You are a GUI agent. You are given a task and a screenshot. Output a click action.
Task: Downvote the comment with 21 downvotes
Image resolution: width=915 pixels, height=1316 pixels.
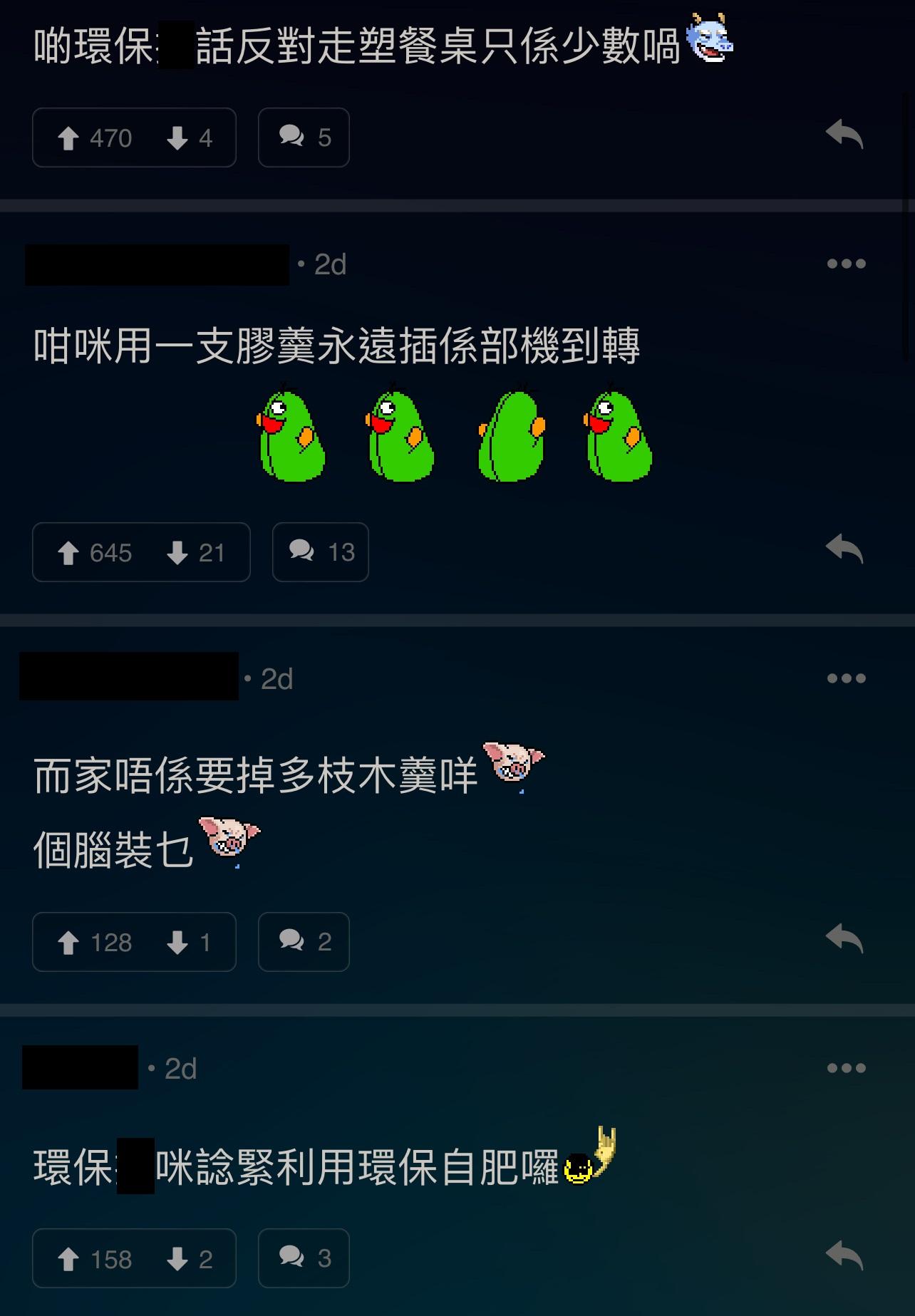point(178,552)
